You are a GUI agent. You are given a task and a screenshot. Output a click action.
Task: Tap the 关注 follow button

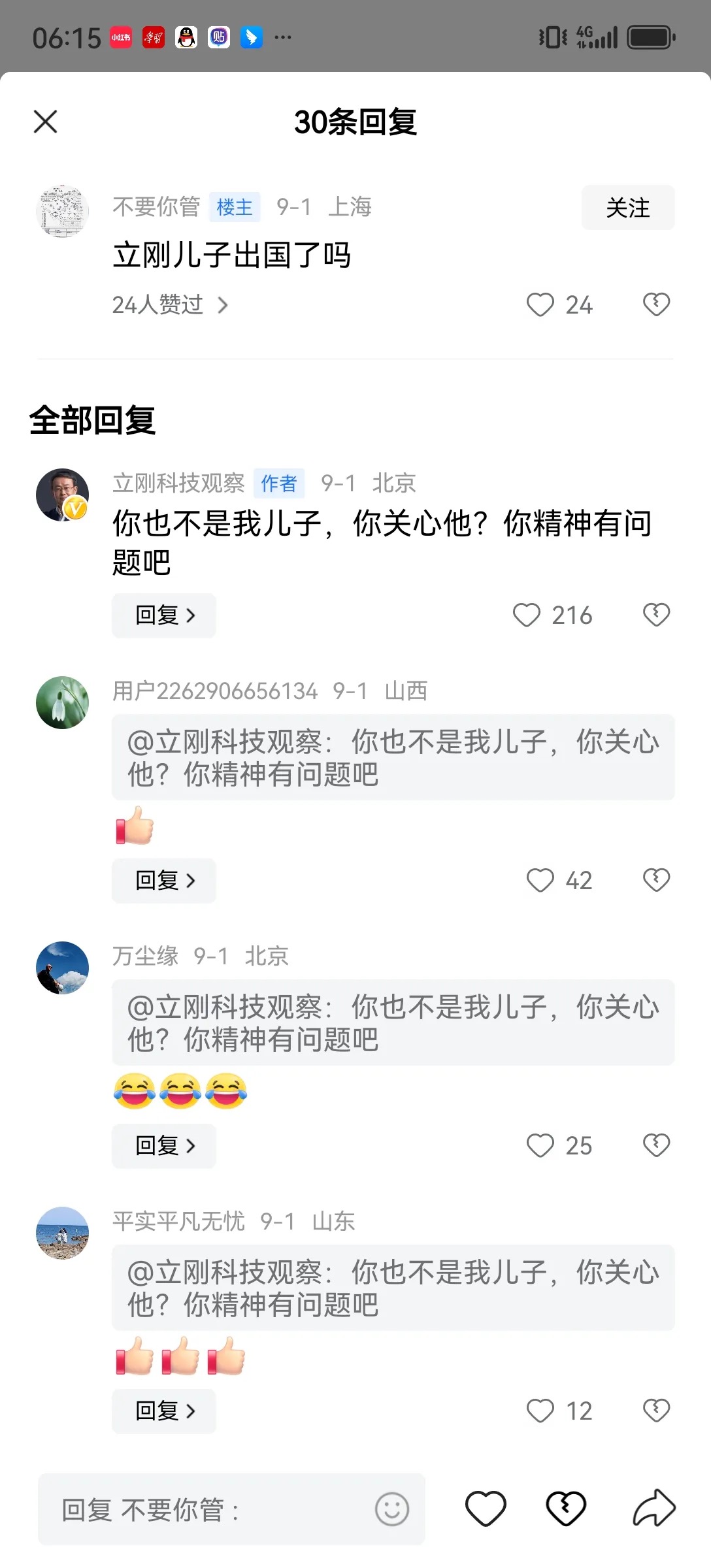627,208
